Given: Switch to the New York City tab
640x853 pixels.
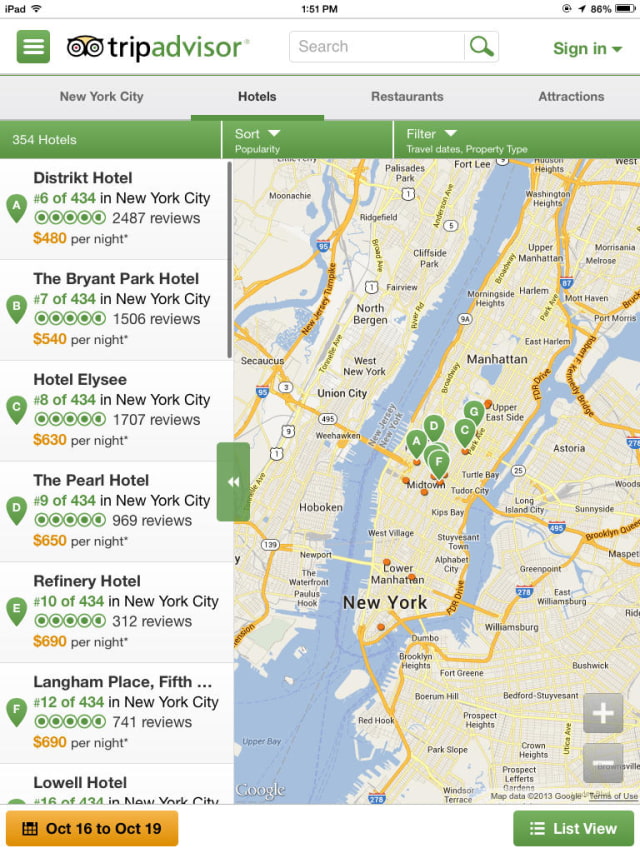Looking at the screenshot, I should [101, 97].
